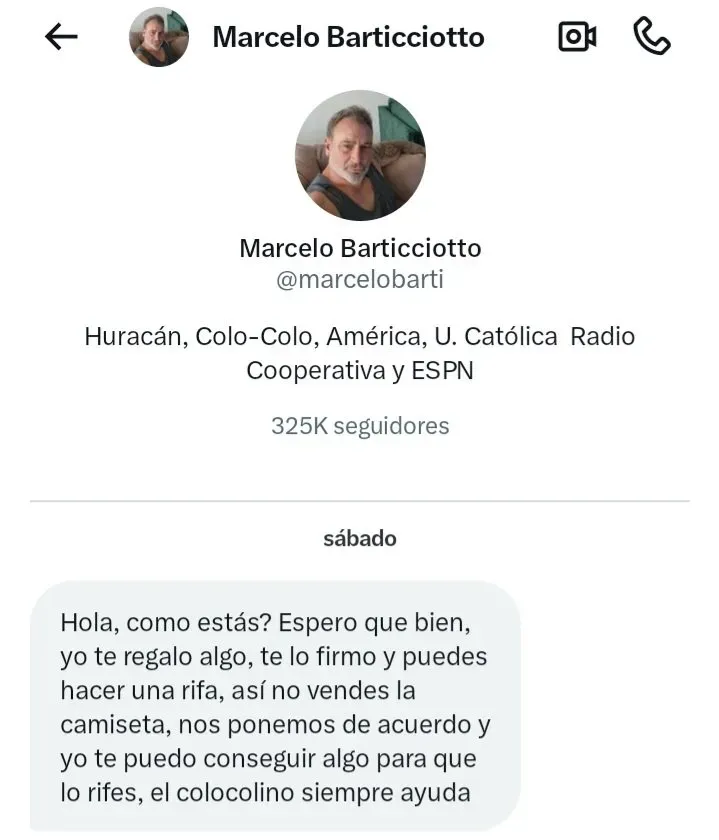Open the @marcelobarti profile handle

pos(360,280)
